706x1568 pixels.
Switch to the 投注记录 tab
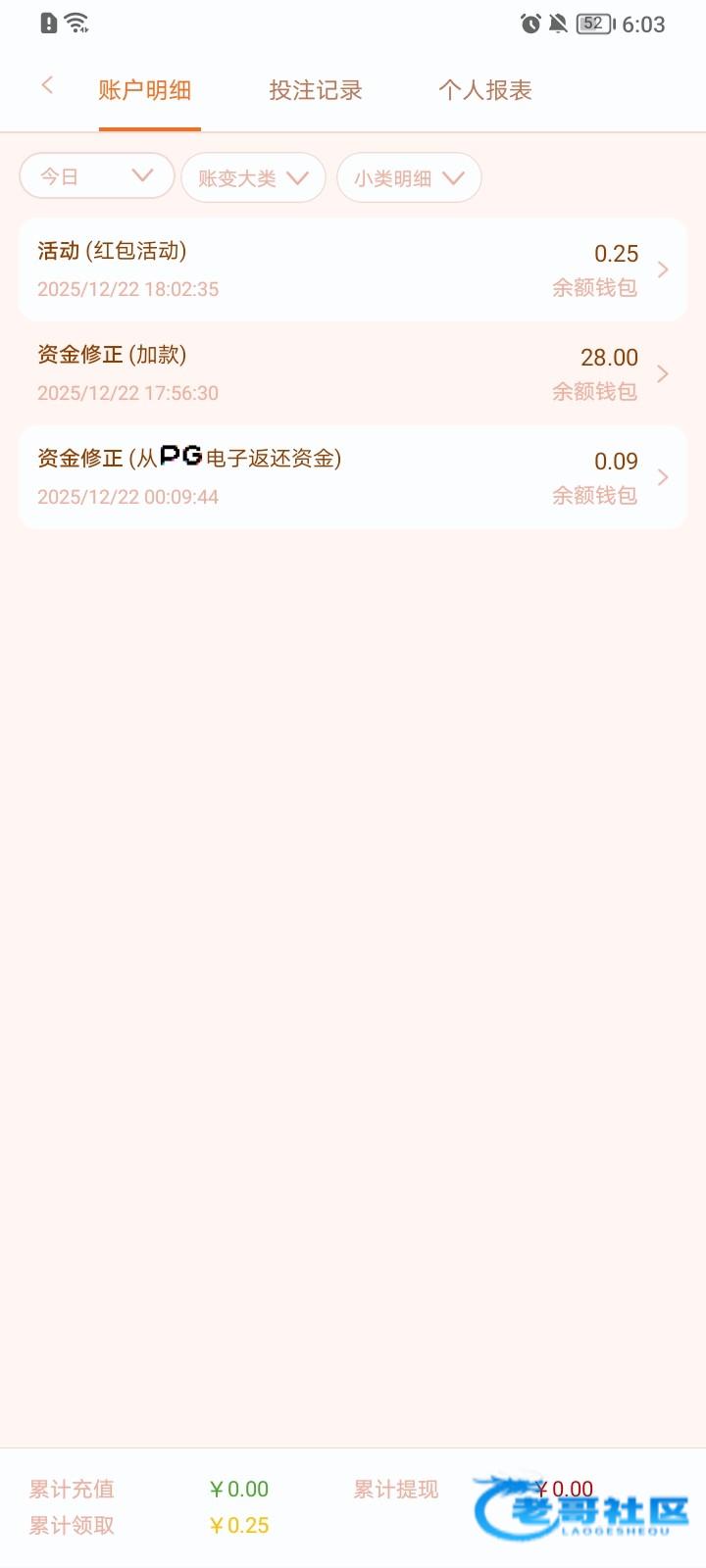coord(316,90)
